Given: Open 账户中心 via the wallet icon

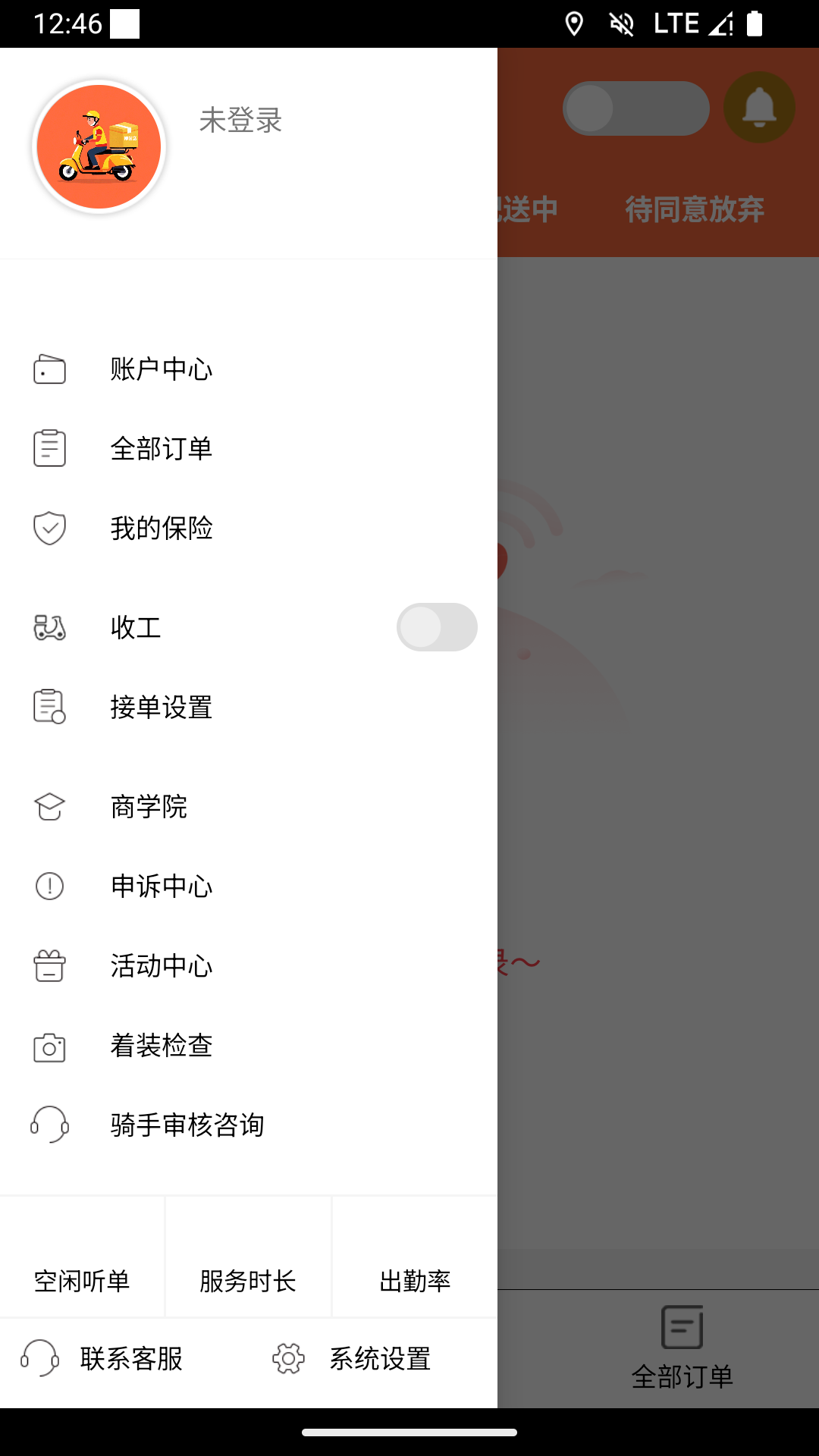Looking at the screenshot, I should [49, 369].
